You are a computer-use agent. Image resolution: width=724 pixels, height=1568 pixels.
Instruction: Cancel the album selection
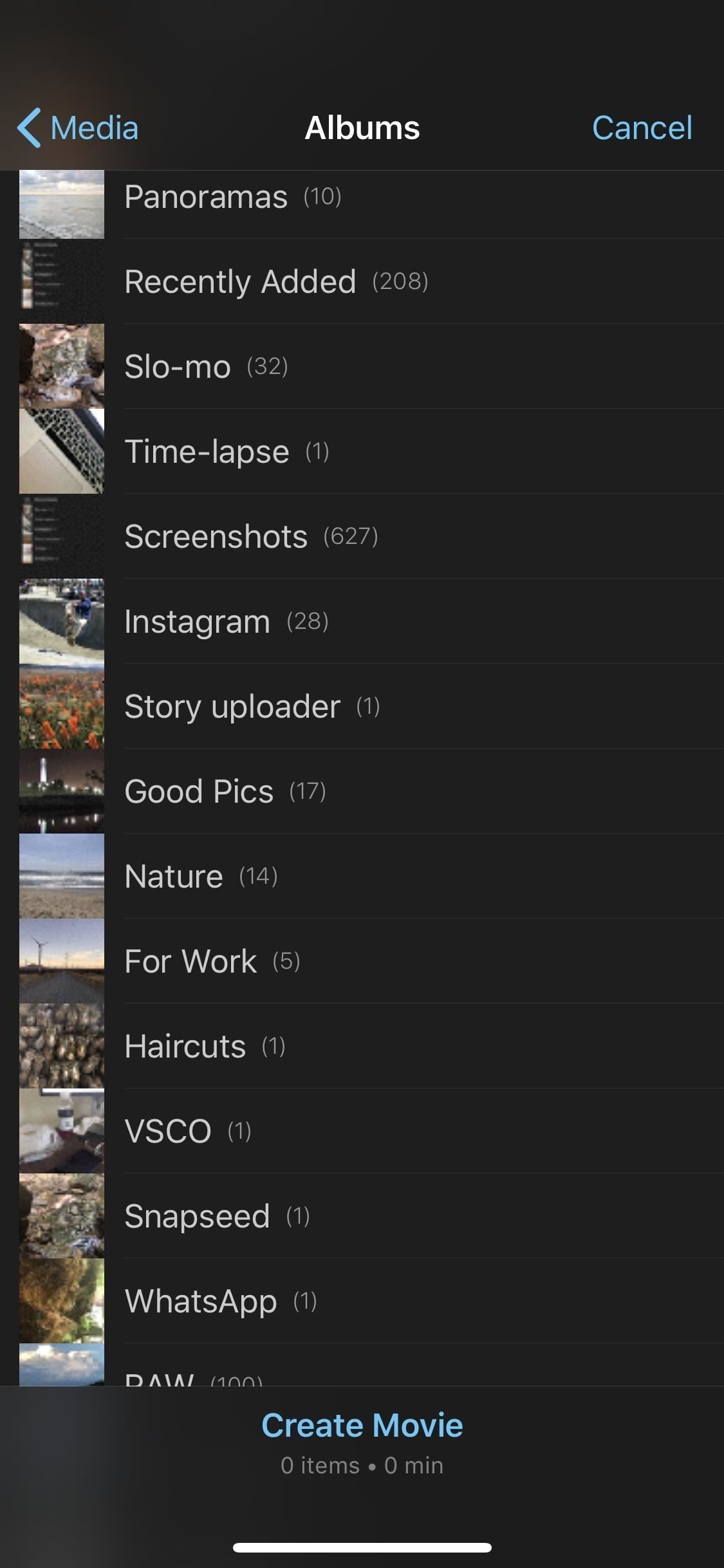coord(642,127)
